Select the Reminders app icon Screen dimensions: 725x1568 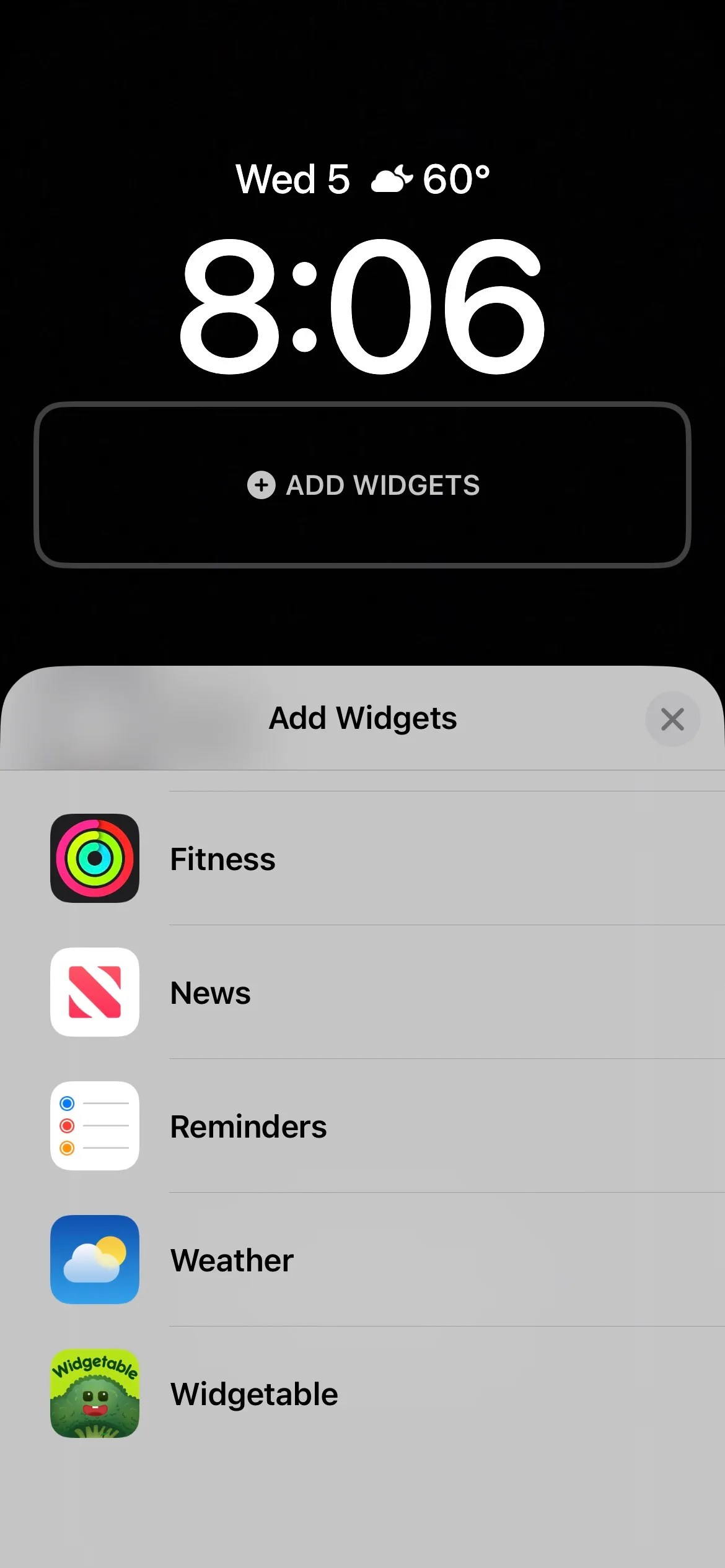95,1126
